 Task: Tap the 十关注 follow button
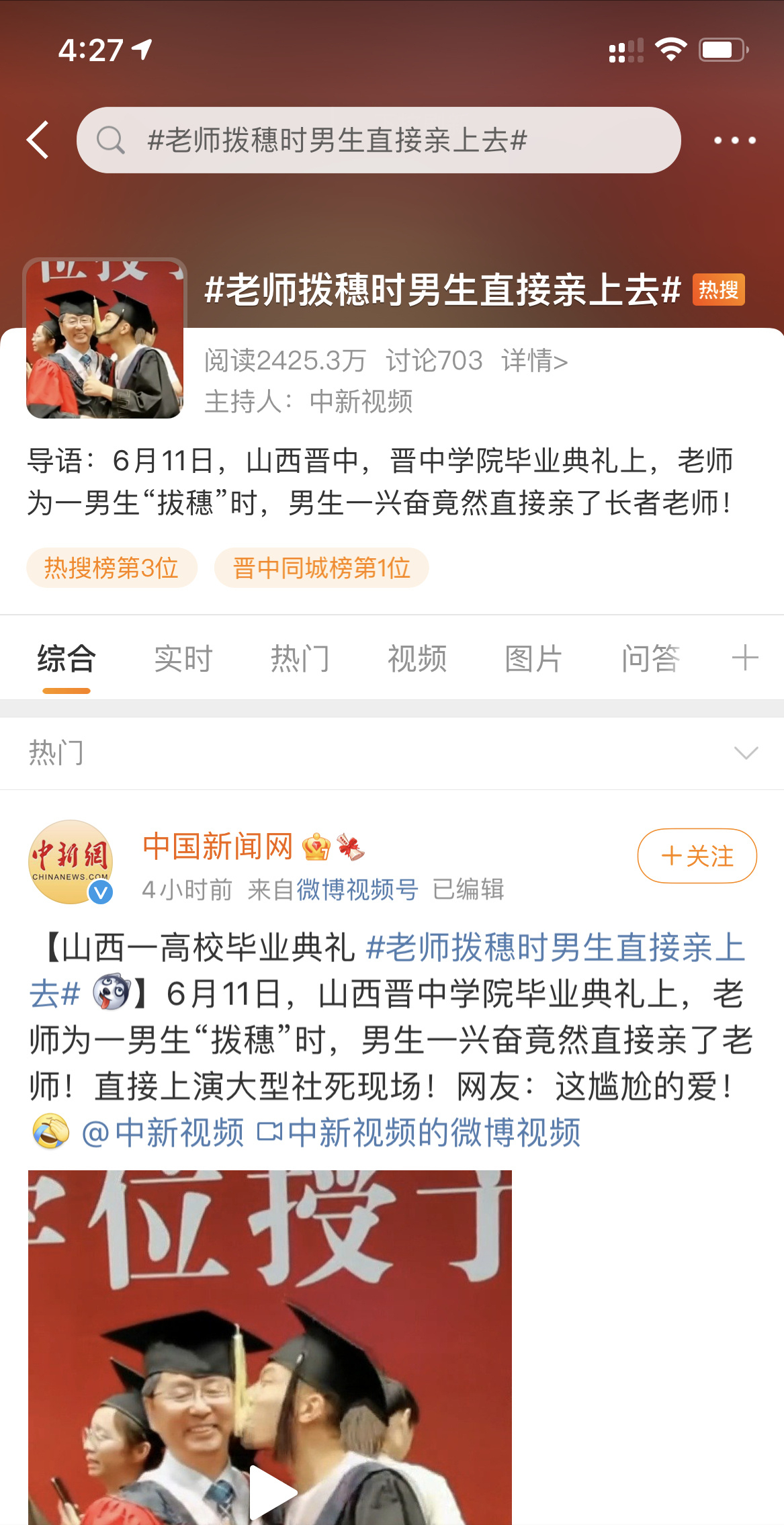tap(697, 856)
